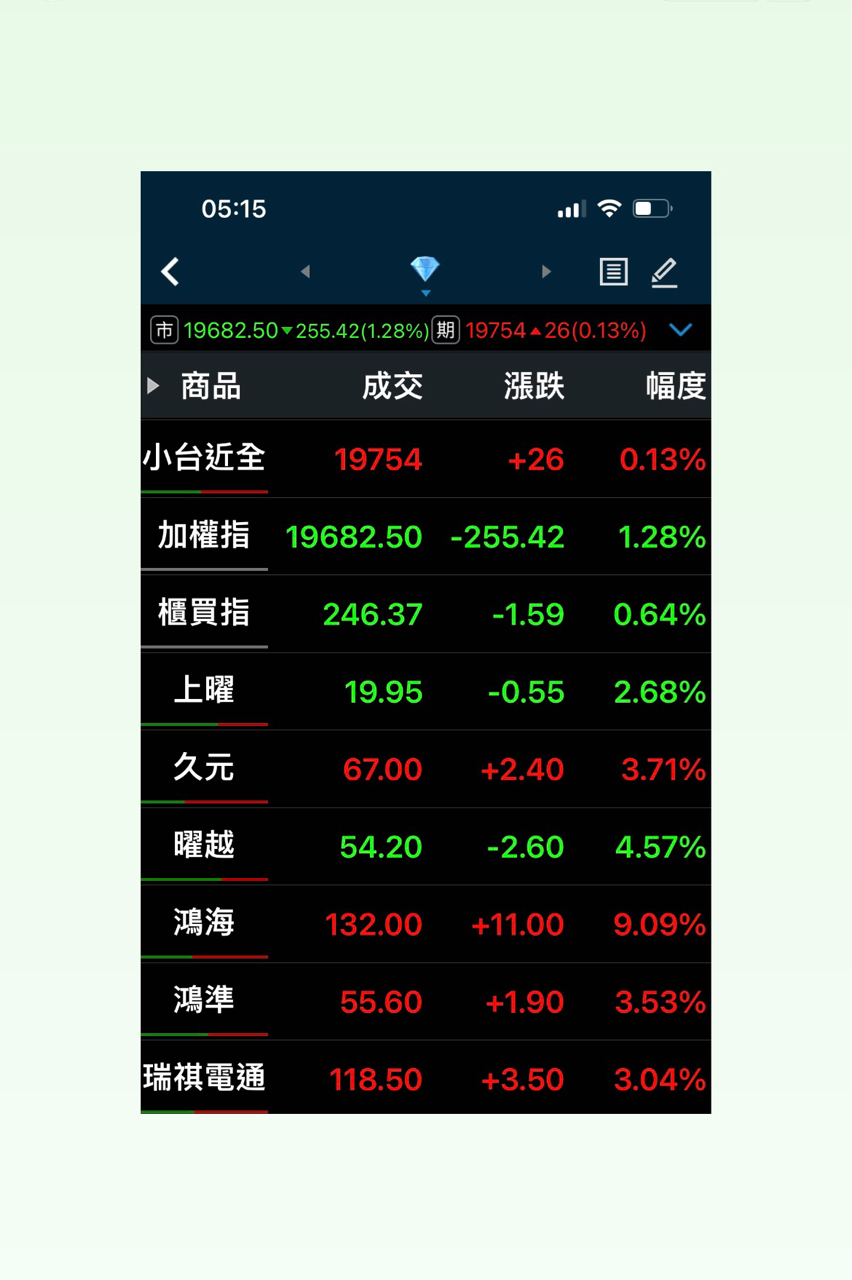
Task: Switch to the next watchlist group
Action: (x=546, y=271)
